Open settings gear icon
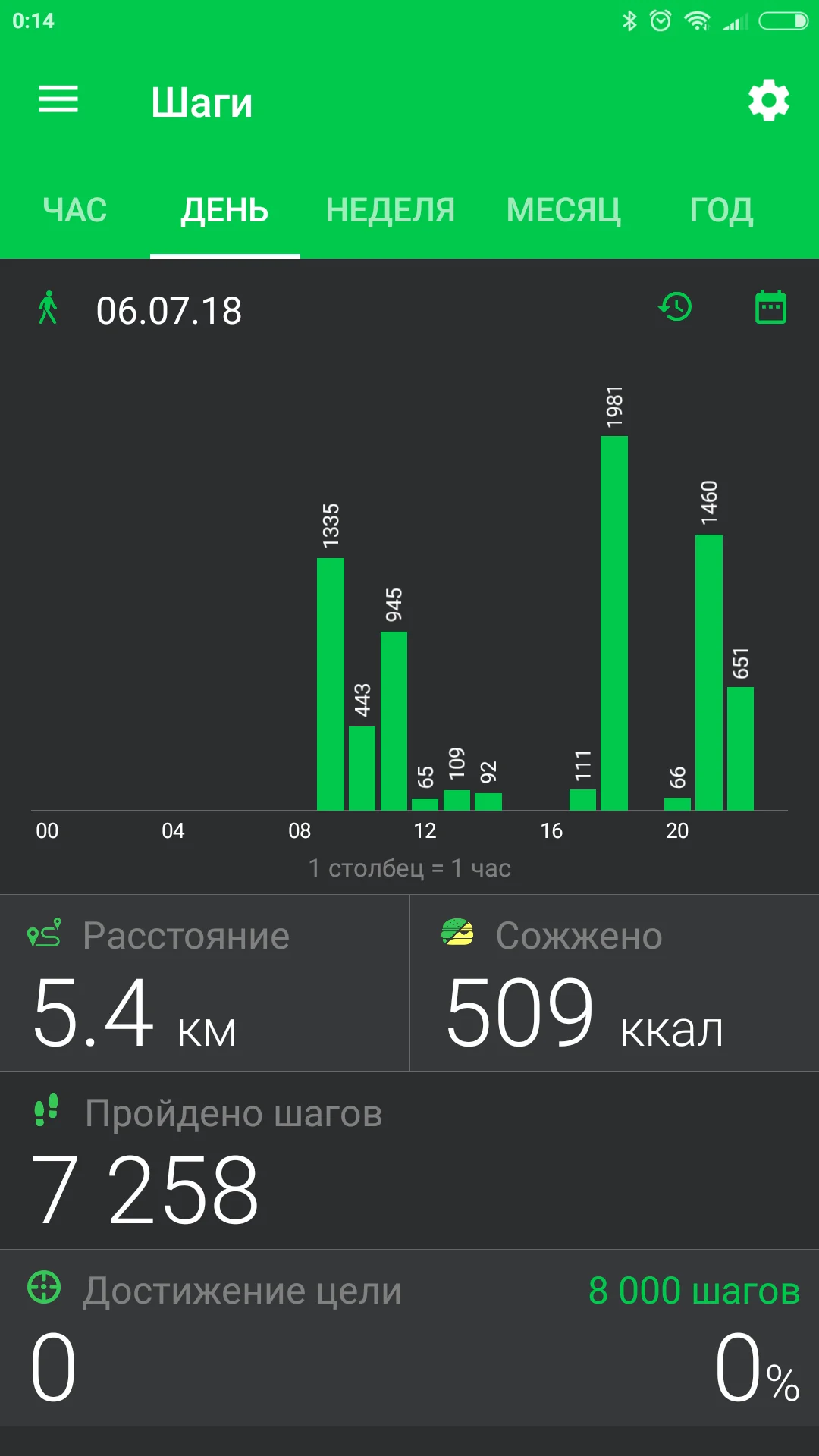The image size is (819, 1456). [768, 100]
